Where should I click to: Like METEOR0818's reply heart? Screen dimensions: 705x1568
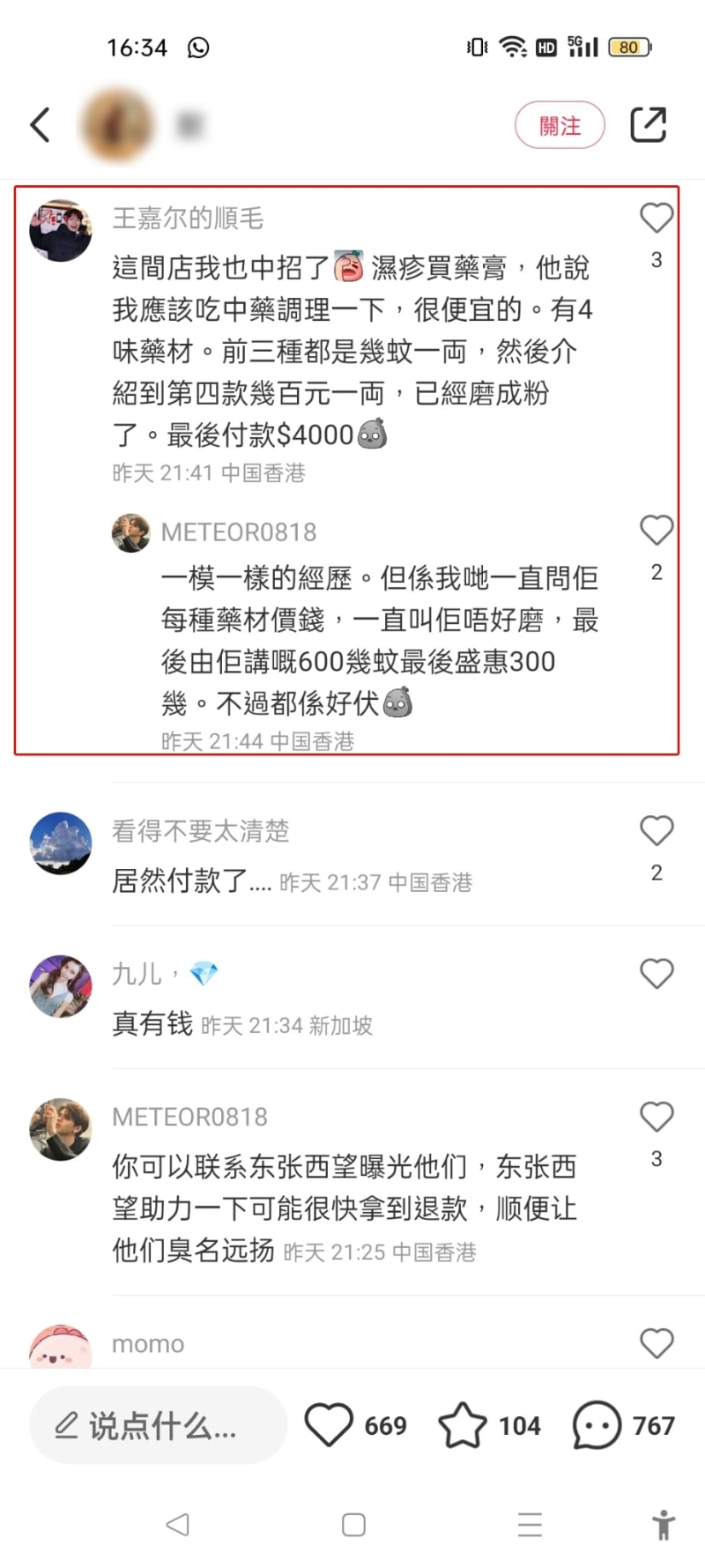click(657, 531)
